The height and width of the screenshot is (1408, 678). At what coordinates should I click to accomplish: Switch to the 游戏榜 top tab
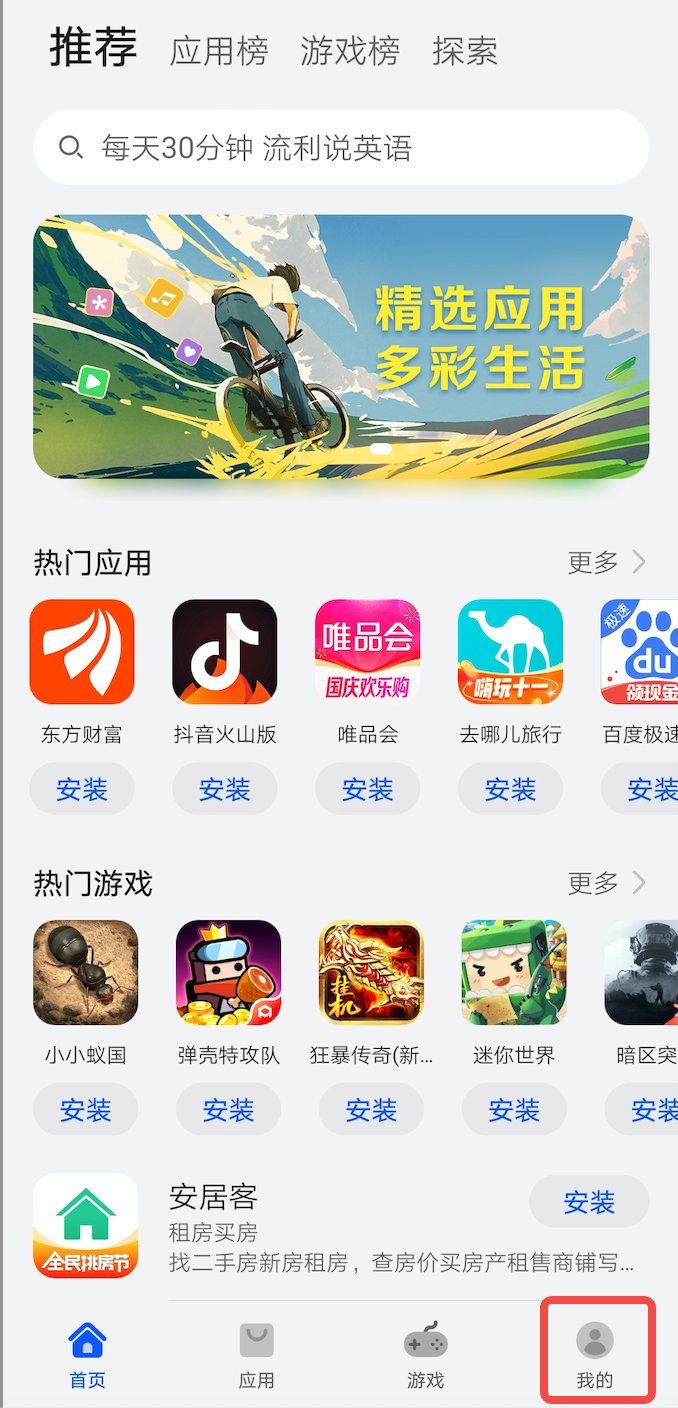[x=350, y=51]
